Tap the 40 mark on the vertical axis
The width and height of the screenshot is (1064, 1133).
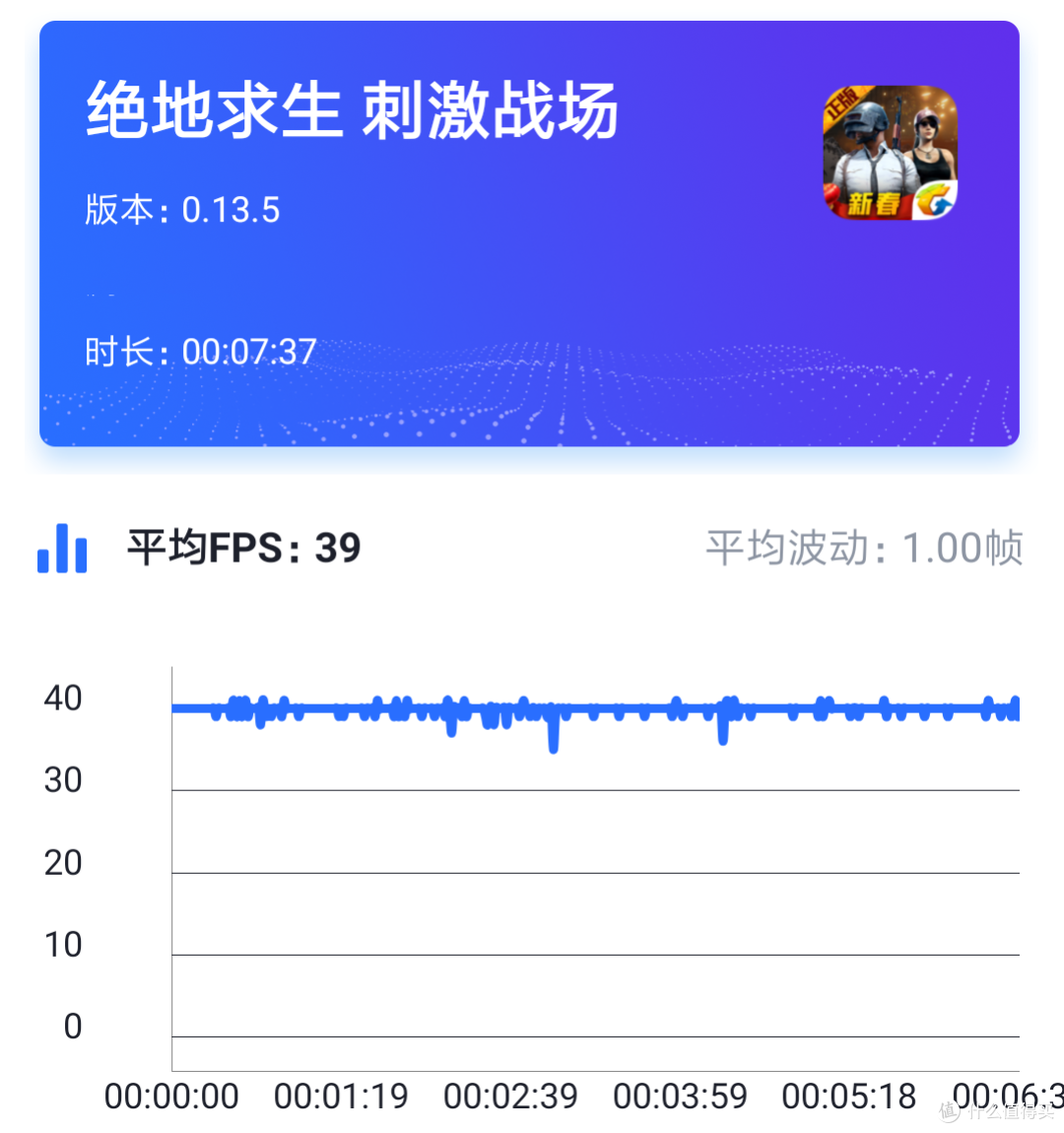61,699
